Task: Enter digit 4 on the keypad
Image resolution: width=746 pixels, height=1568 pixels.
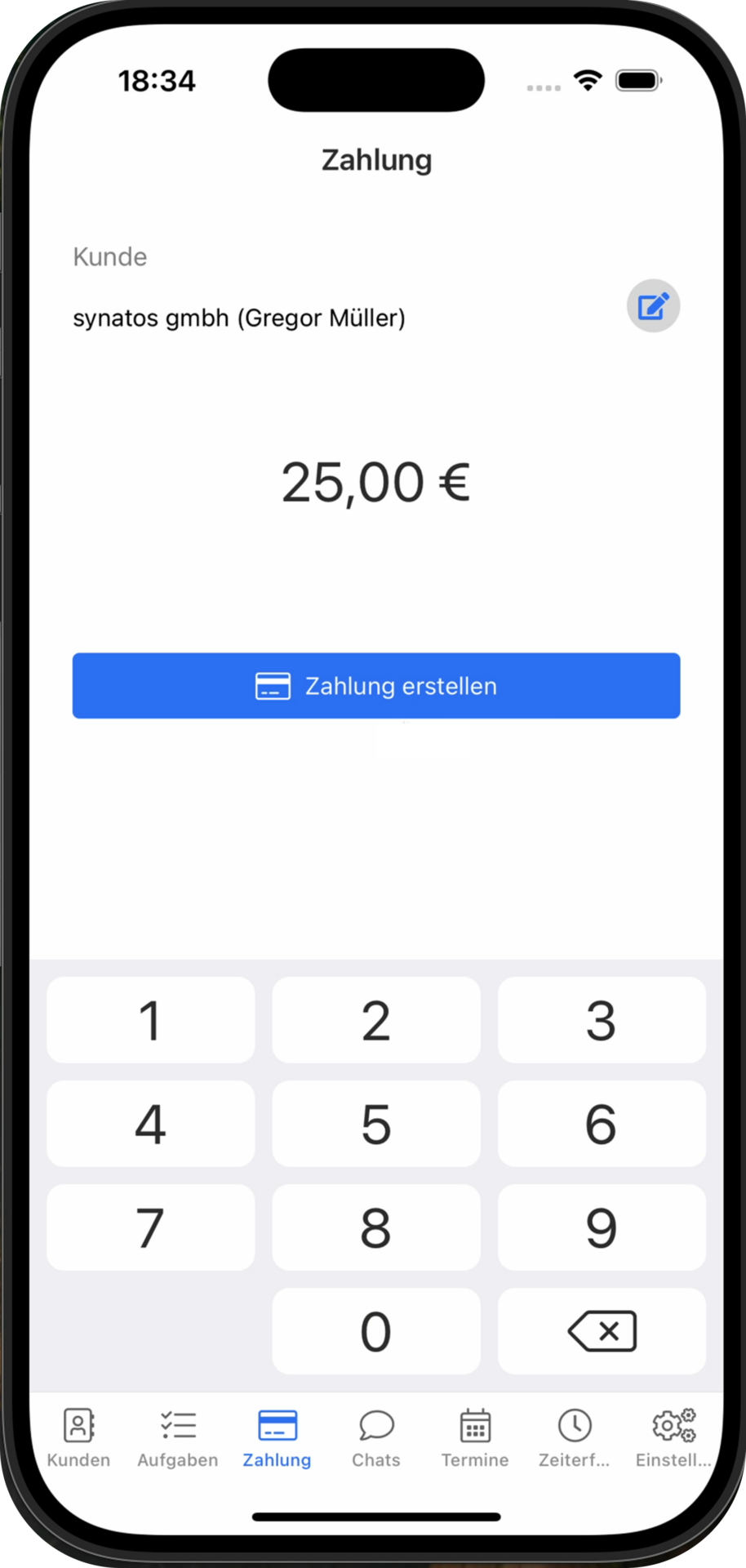Action: pyautogui.click(x=151, y=1124)
